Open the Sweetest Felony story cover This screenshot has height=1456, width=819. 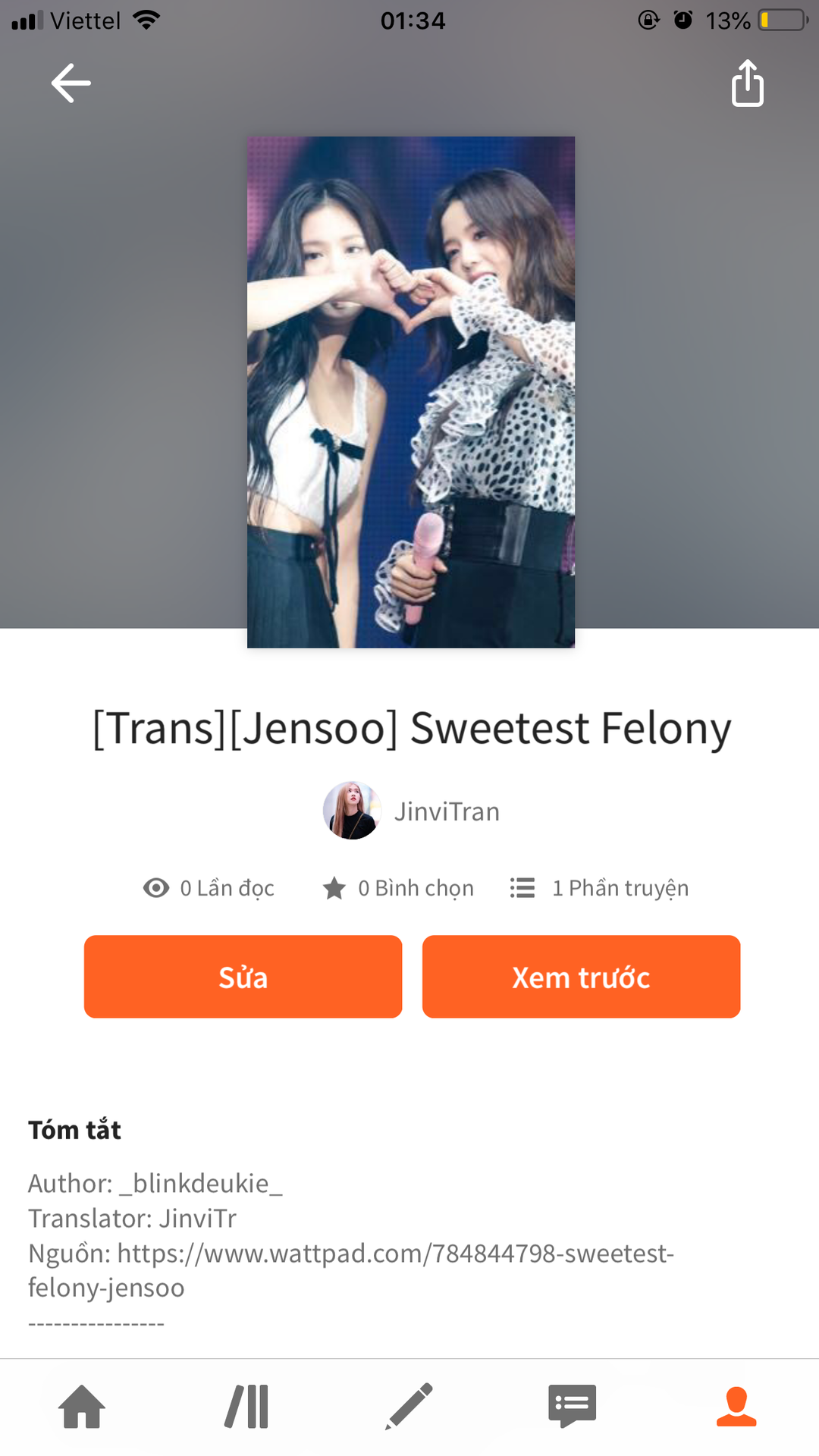point(411,392)
